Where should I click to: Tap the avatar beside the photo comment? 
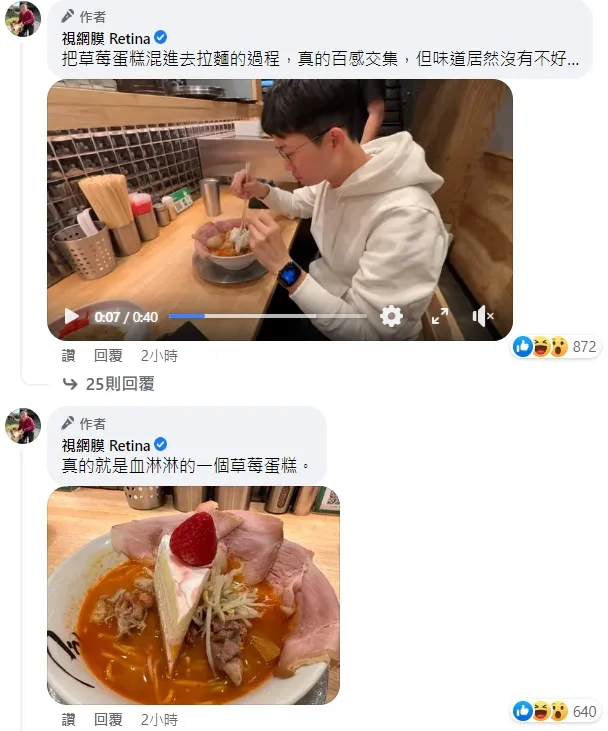23,425
